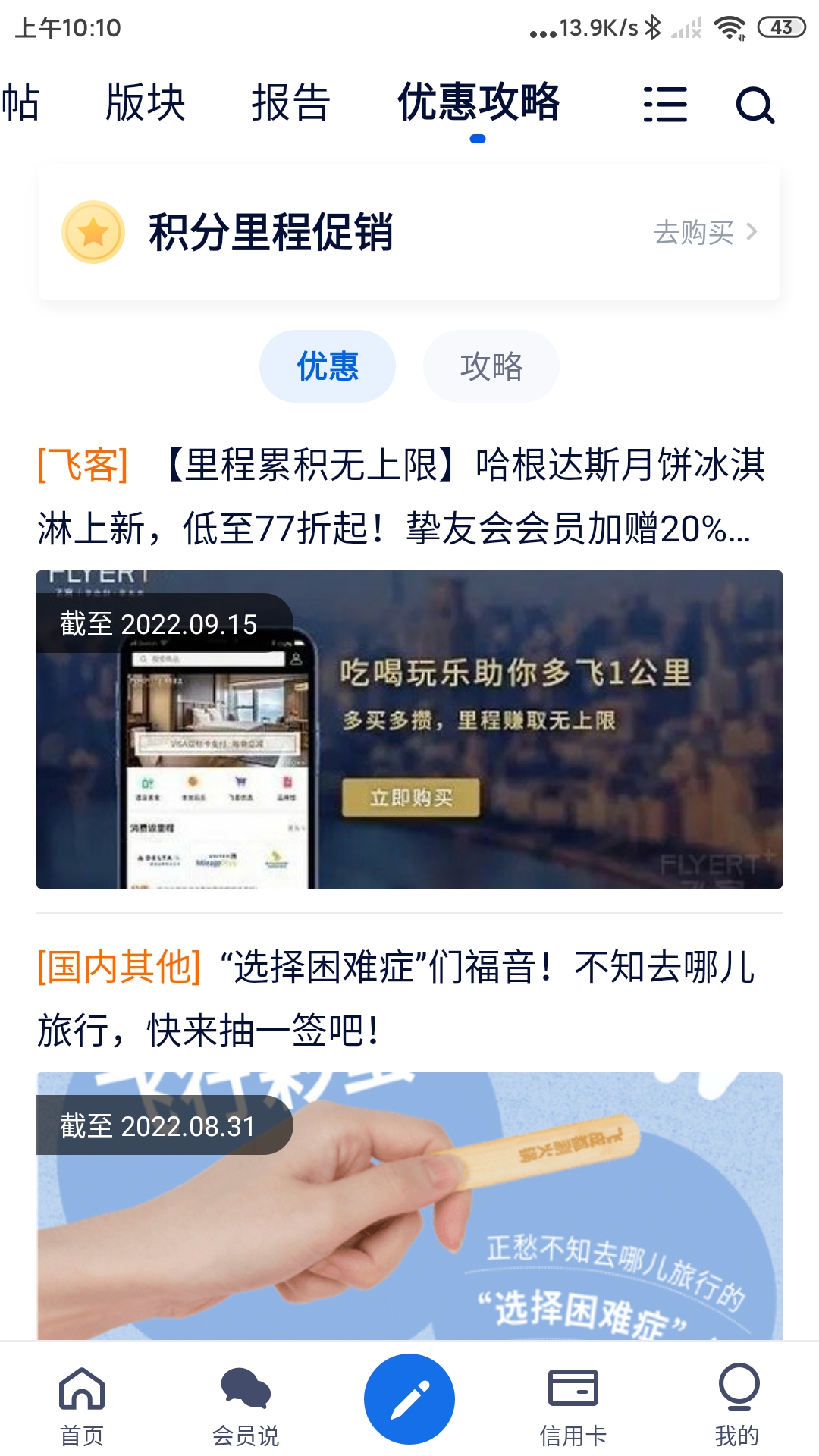The height and width of the screenshot is (1456, 819).
Task: Tap 去购买 on the 积分里程促销 card
Action: (705, 233)
